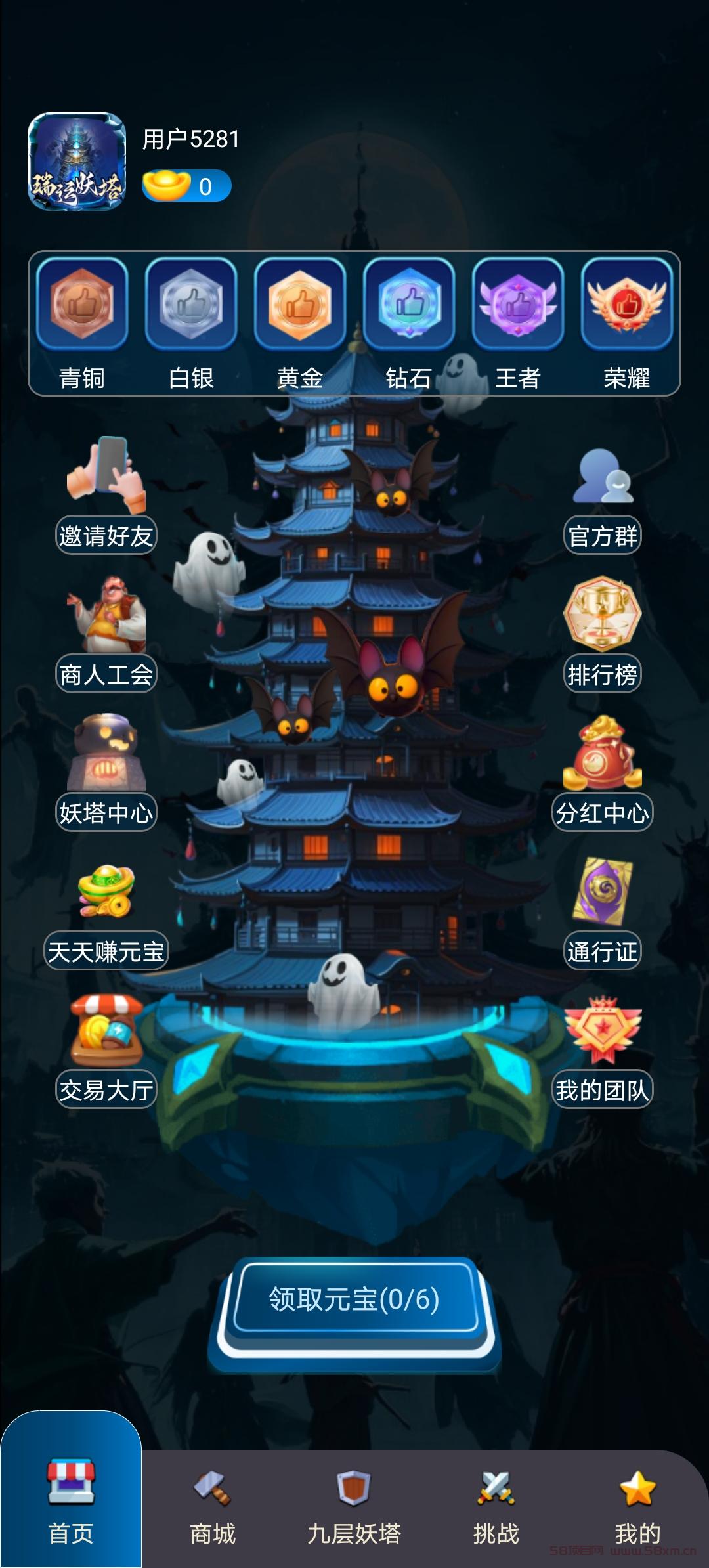The height and width of the screenshot is (1568, 709).
Task: Tap the 领取元宝(0/6) claim button
Action: (x=354, y=1299)
